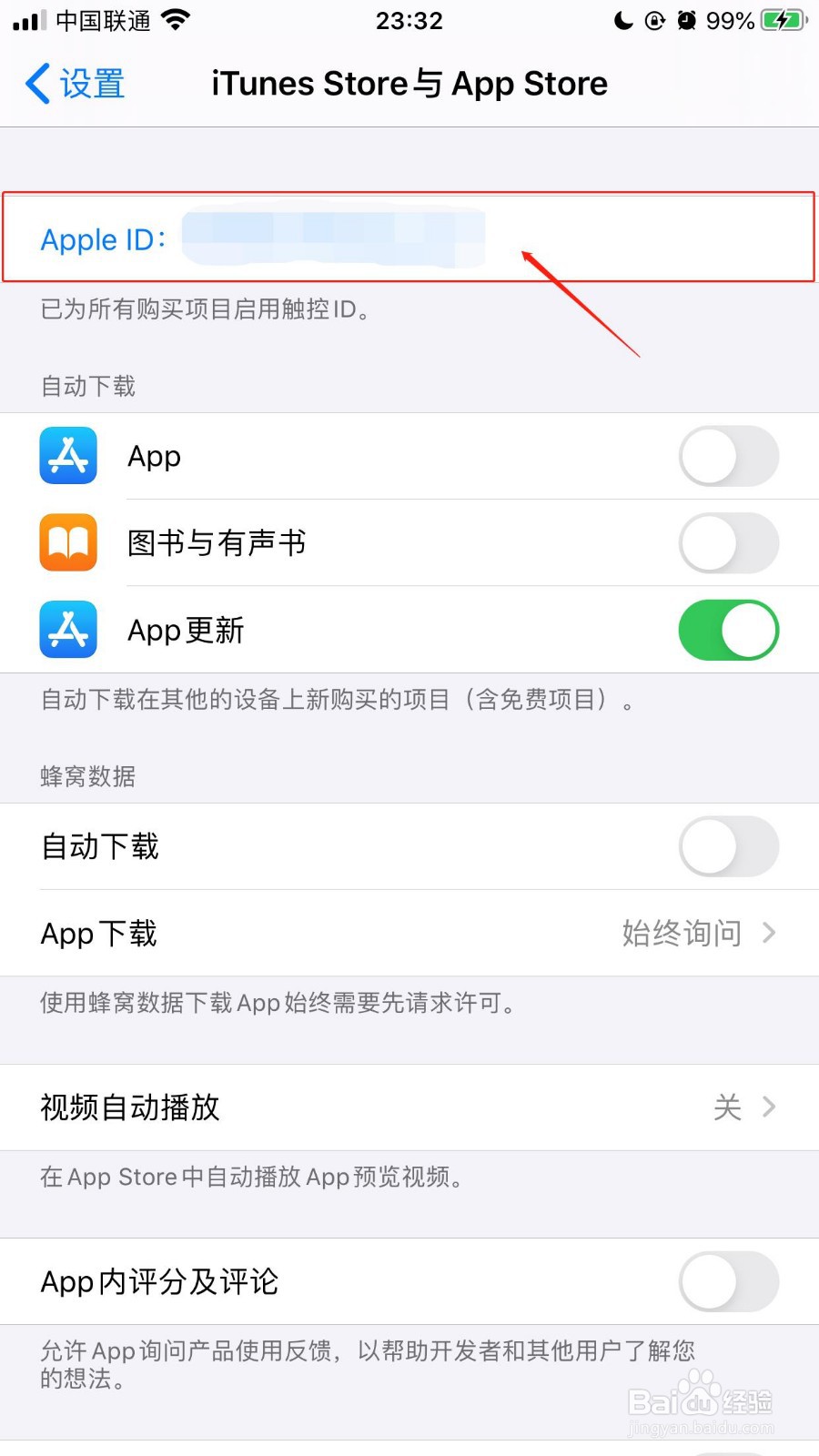Screen dimensions: 819x1456
Task: Enable automatic App downloads
Action: 728,456
